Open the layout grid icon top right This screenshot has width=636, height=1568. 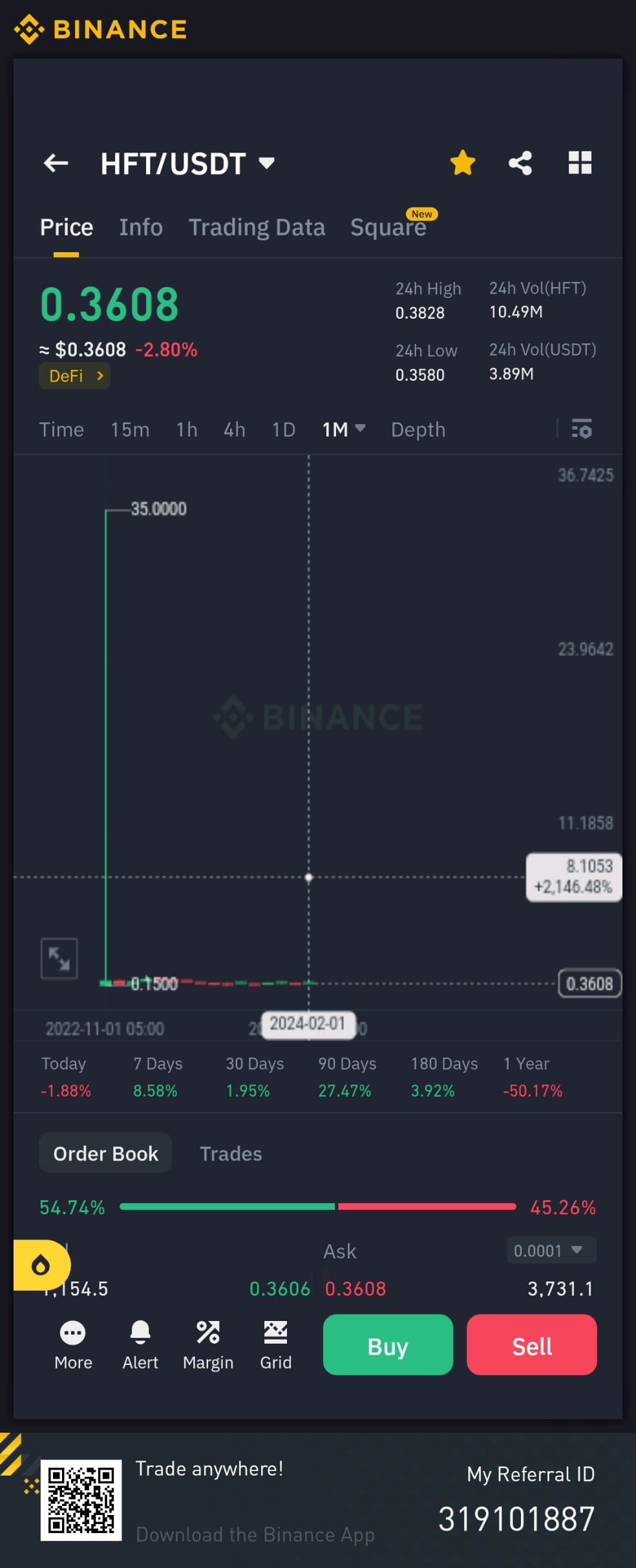point(580,163)
